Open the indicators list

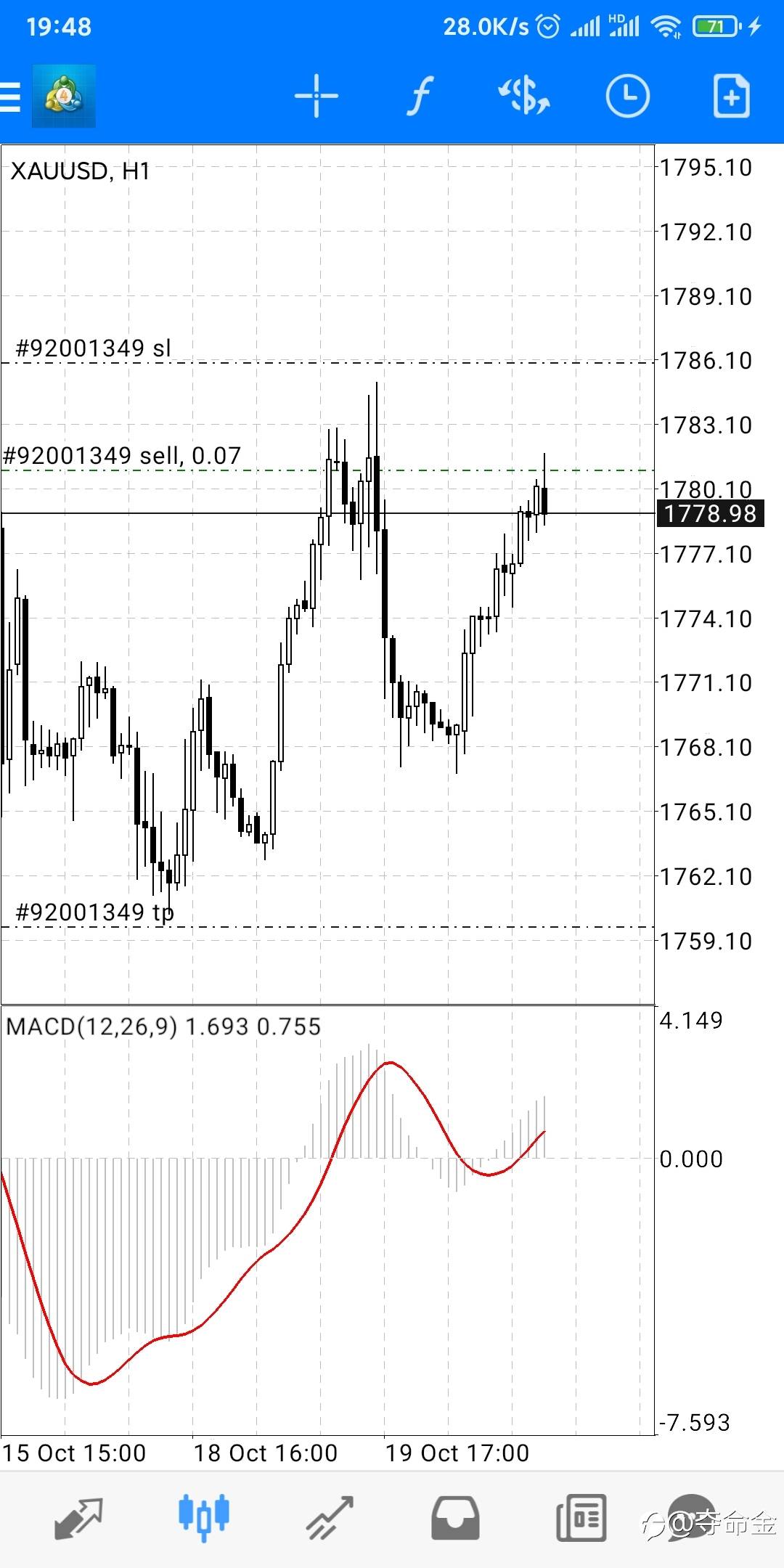coord(420,96)
